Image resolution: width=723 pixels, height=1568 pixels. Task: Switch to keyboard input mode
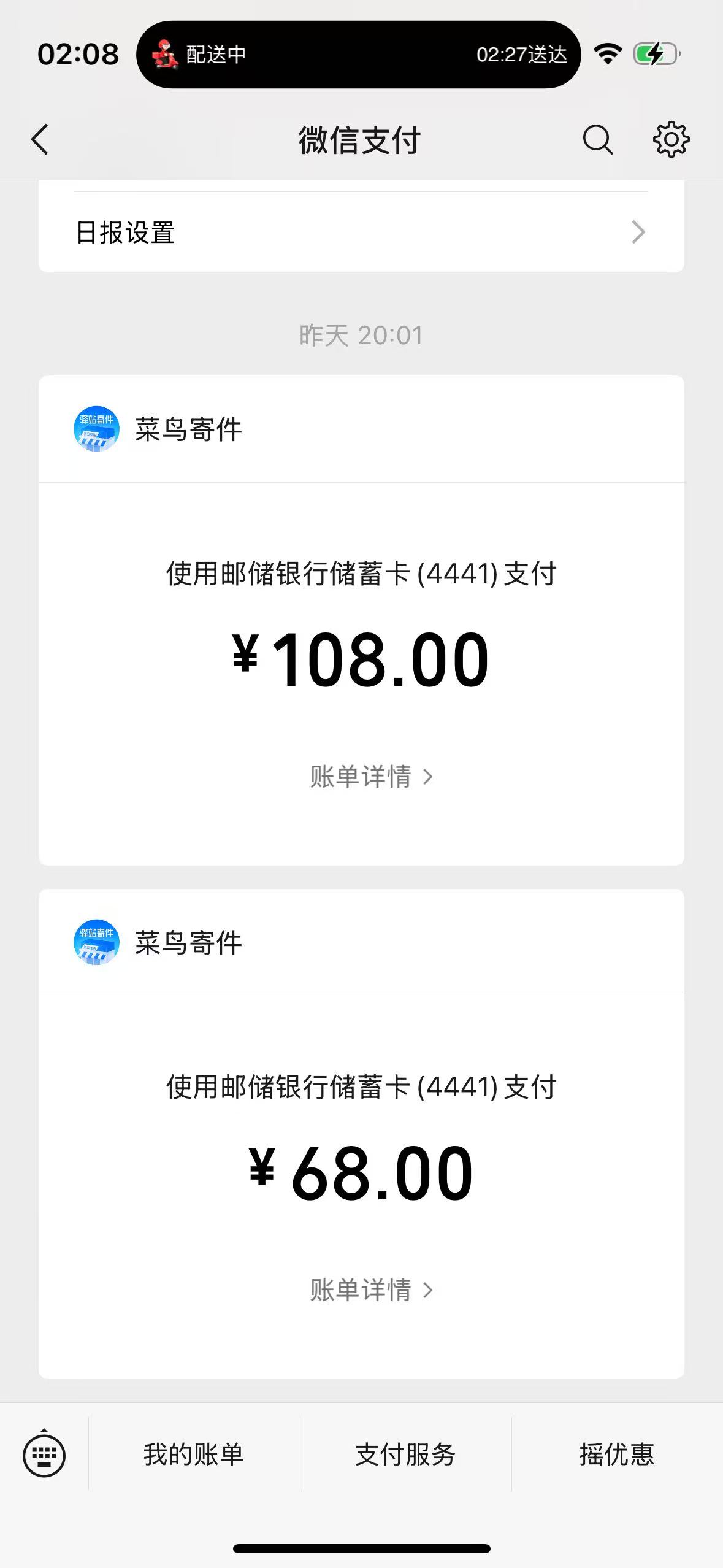click(x=44, y=1455)
